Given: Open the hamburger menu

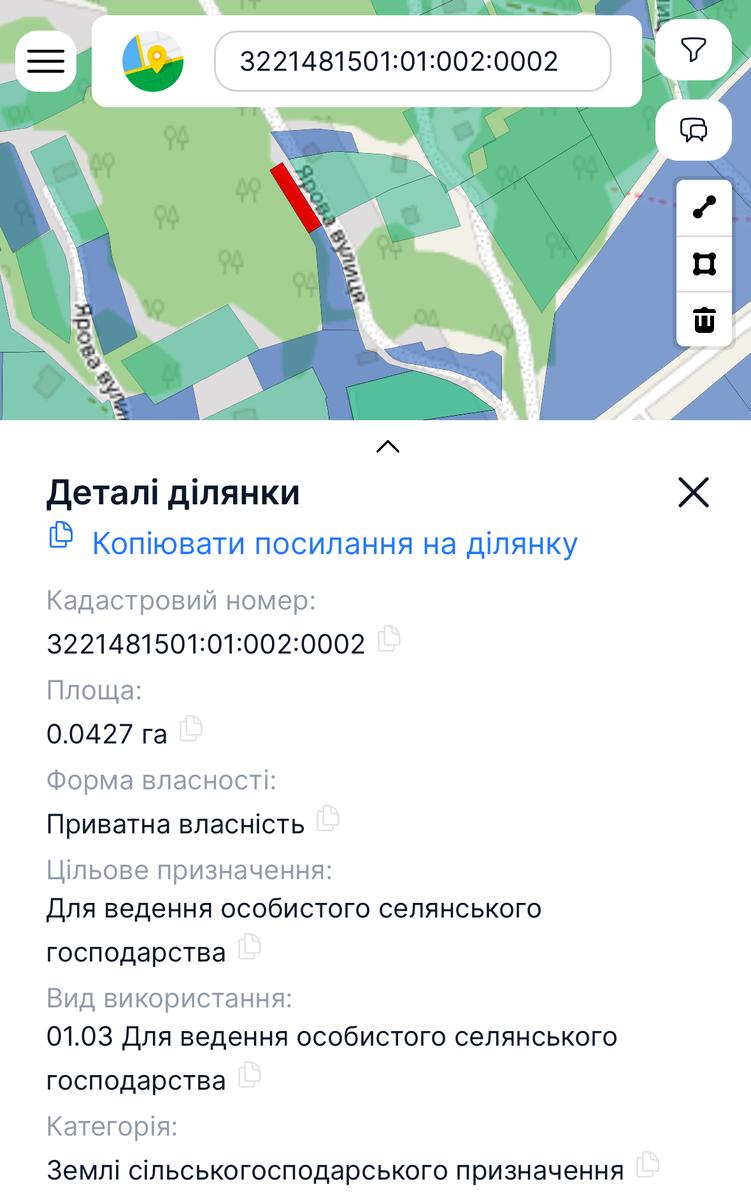Looking at the screenshot, I should click(46, 61).
